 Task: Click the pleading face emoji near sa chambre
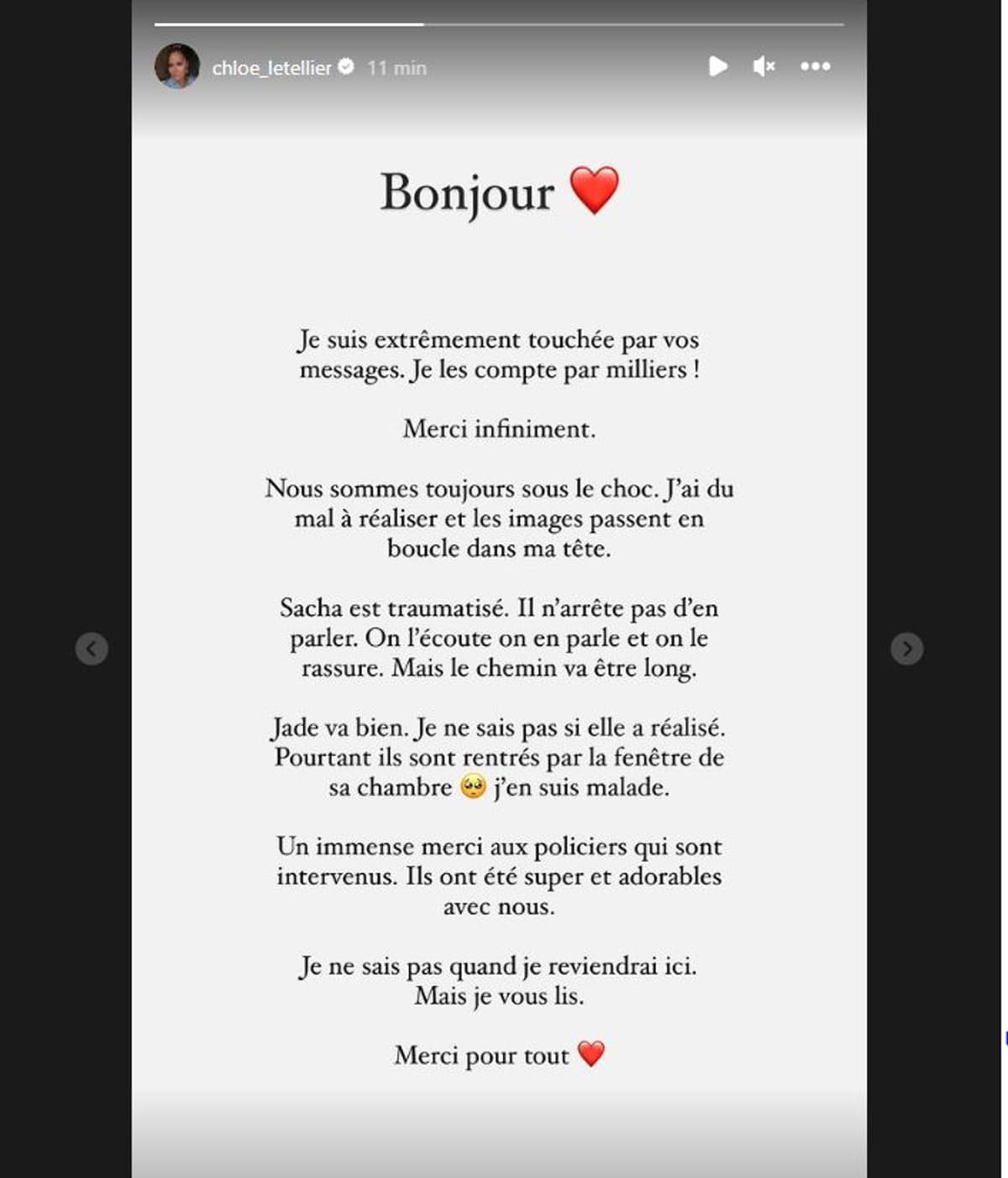pyautogui.click(x=476, y=787)
